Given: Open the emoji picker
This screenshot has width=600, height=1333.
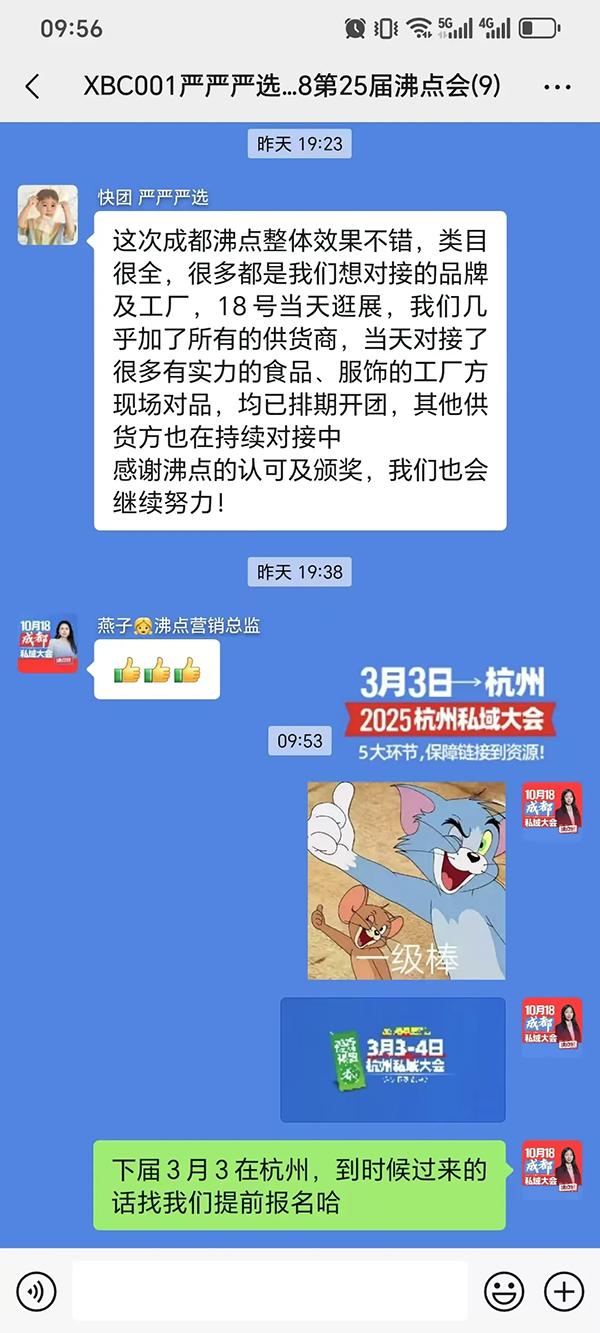Looking at the screenshot, I should pyautogui.click(x=504, y=1292).
